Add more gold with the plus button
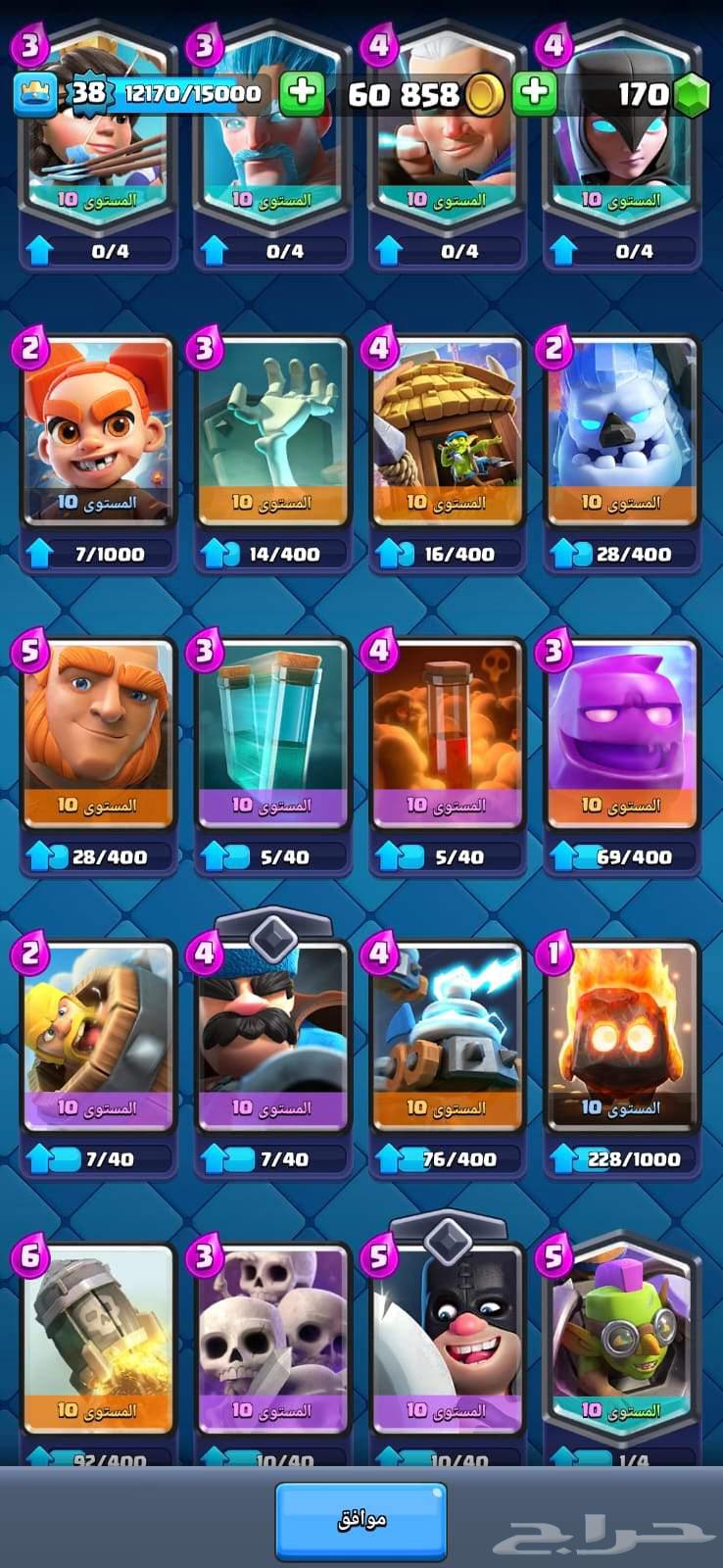 pyautogui.click(x=301, y=93)
